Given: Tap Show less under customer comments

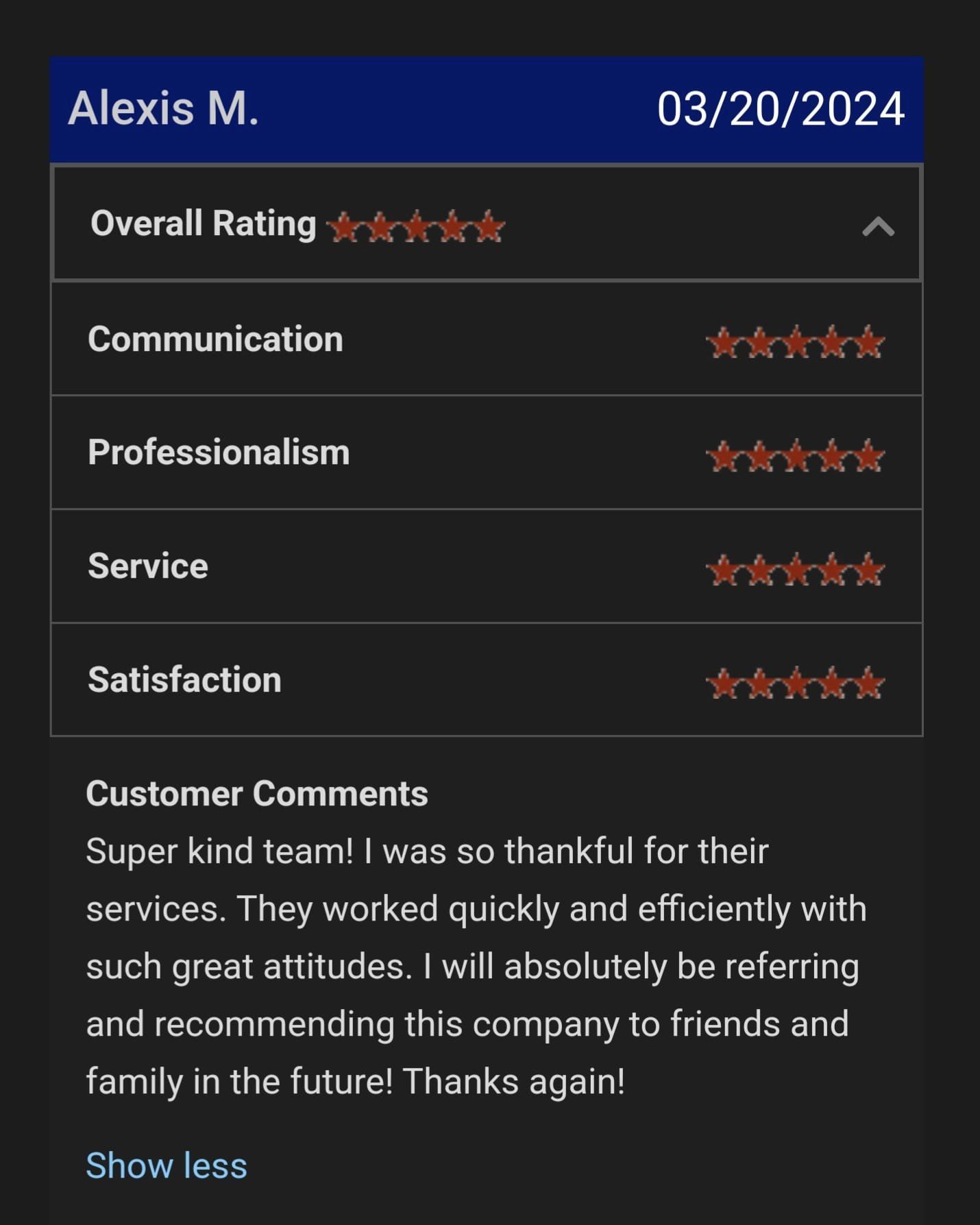Looking at the screenshot, I should pyautogui.click(x=167, y=1165).
